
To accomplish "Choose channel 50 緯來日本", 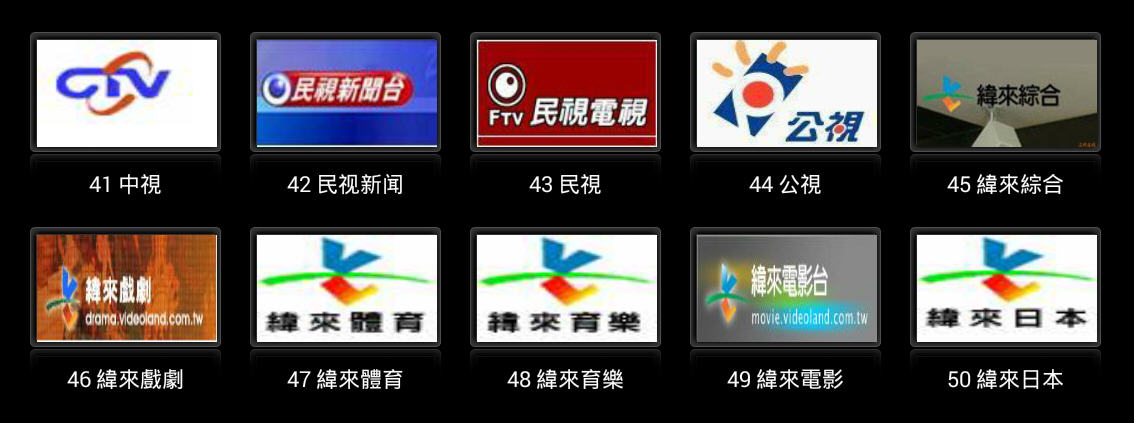I will click(1006, 288).
